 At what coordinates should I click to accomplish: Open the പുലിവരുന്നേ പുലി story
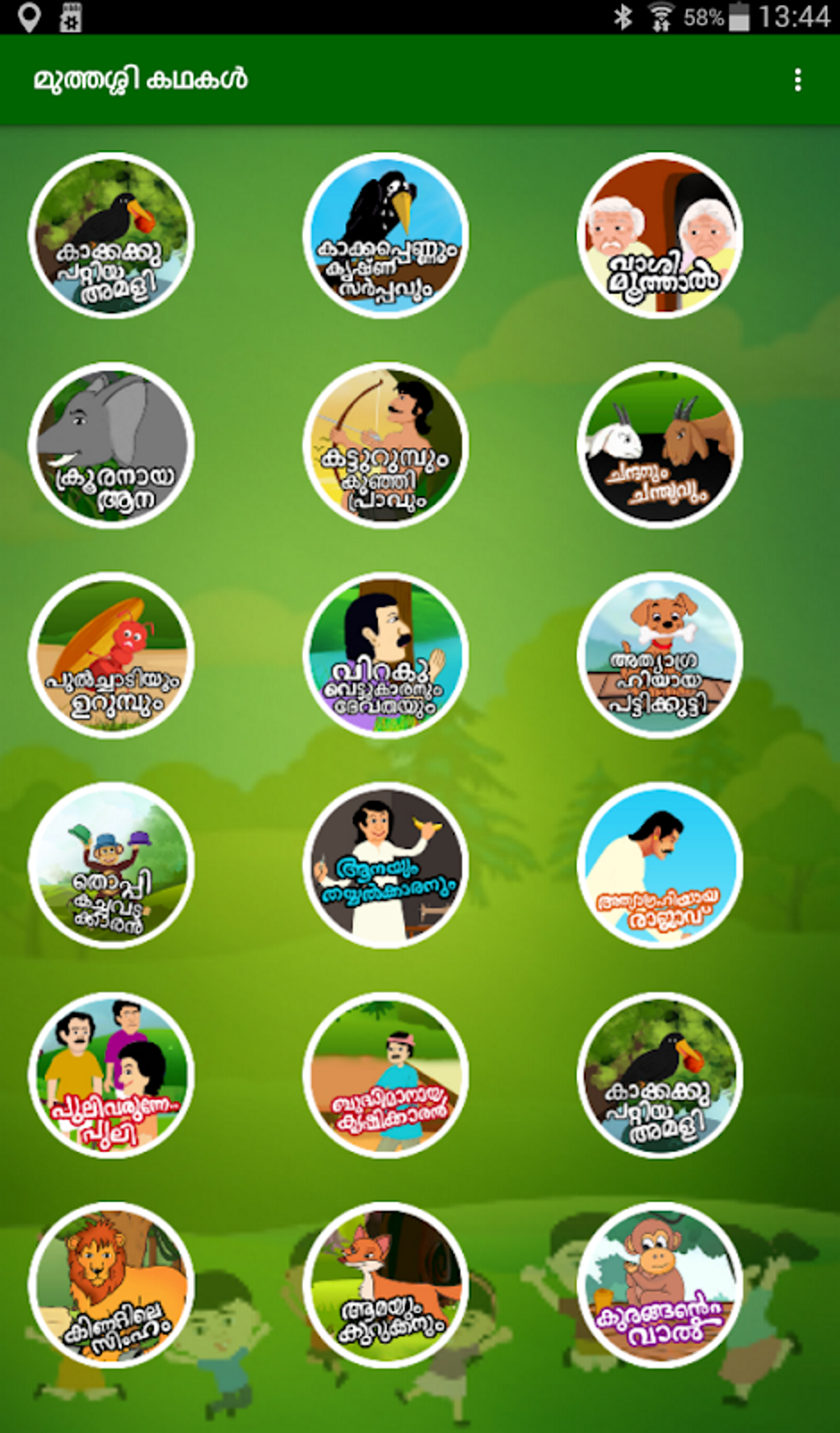coord(111,1076)
